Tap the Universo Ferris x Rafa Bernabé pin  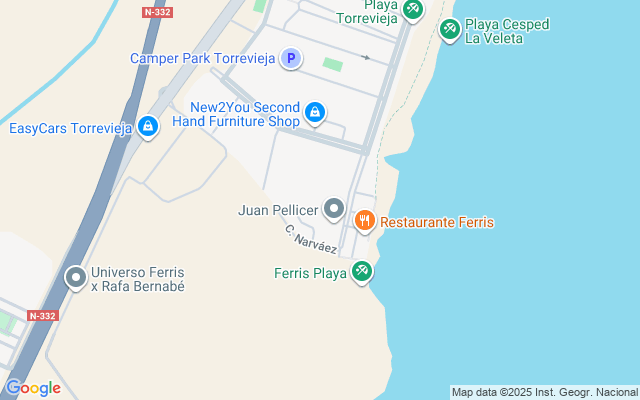(x=76, y=278)
